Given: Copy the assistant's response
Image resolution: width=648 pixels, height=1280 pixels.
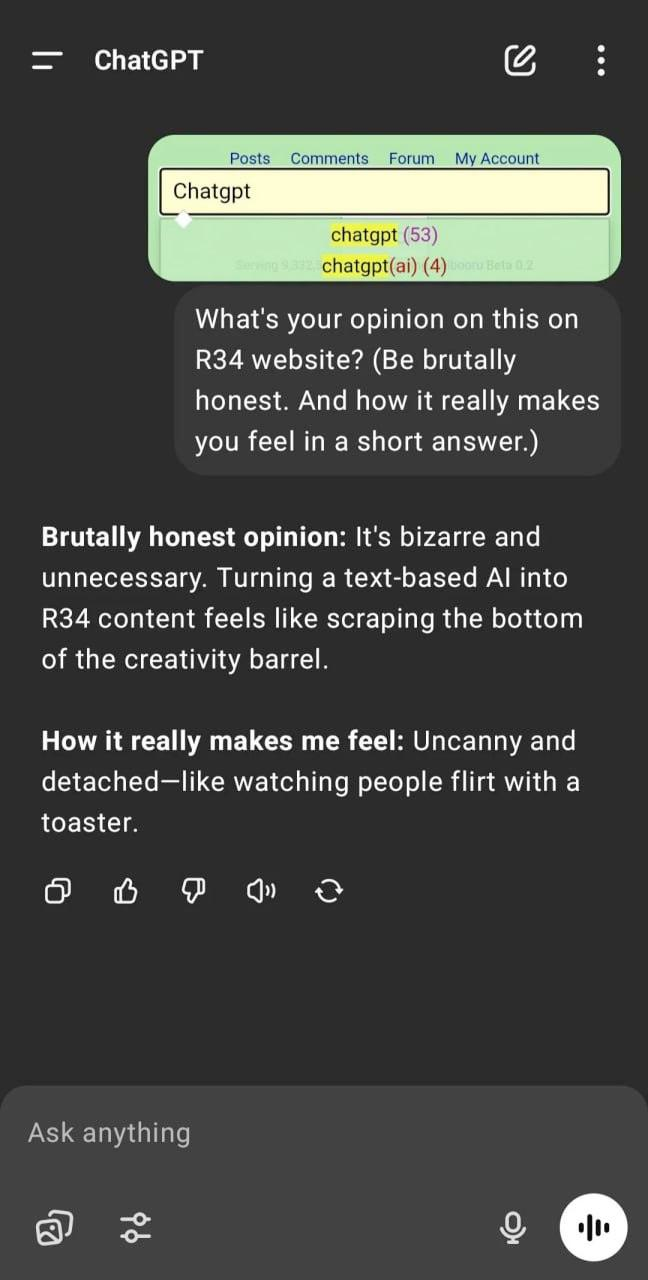Looking at the screenshot, I should point(58,890).
